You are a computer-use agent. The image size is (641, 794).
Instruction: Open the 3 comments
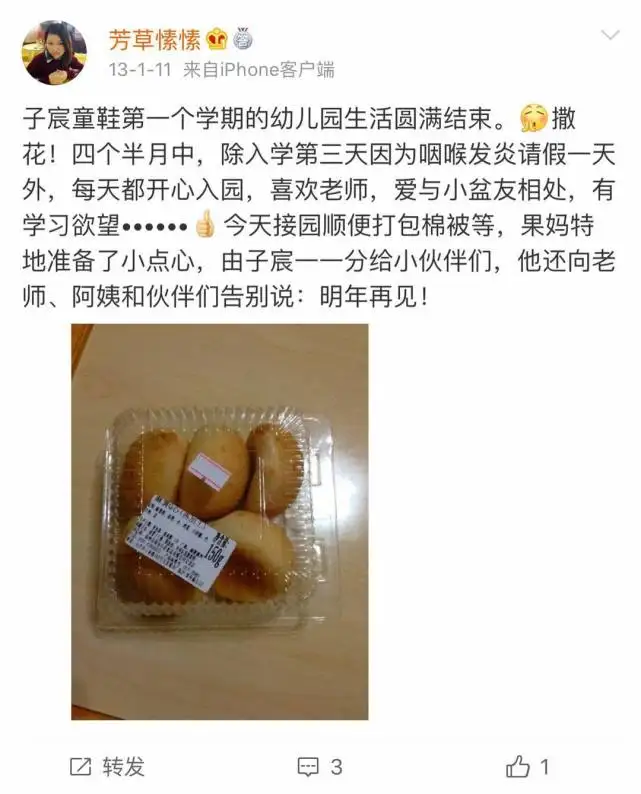319,767
